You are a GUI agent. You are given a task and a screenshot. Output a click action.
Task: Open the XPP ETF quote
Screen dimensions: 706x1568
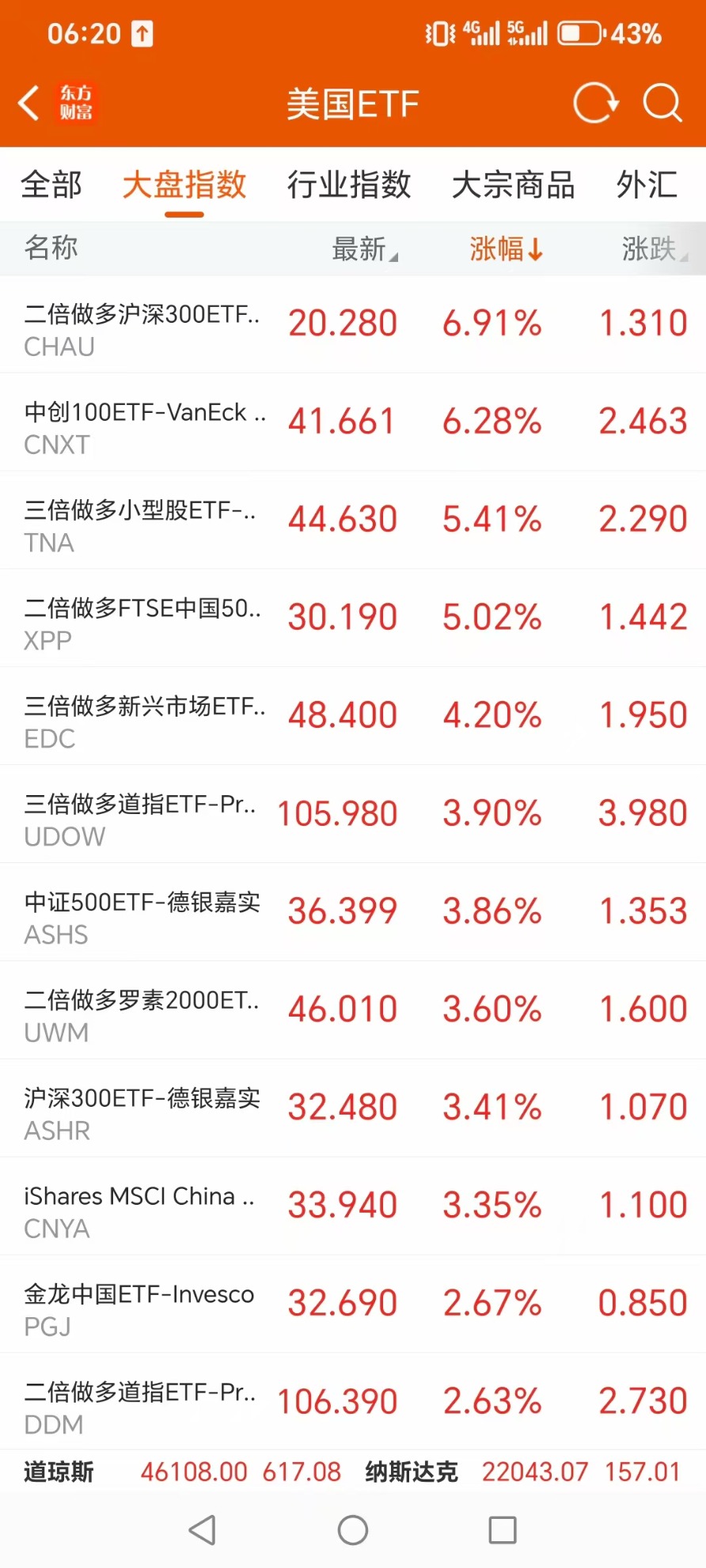(353, 619)
